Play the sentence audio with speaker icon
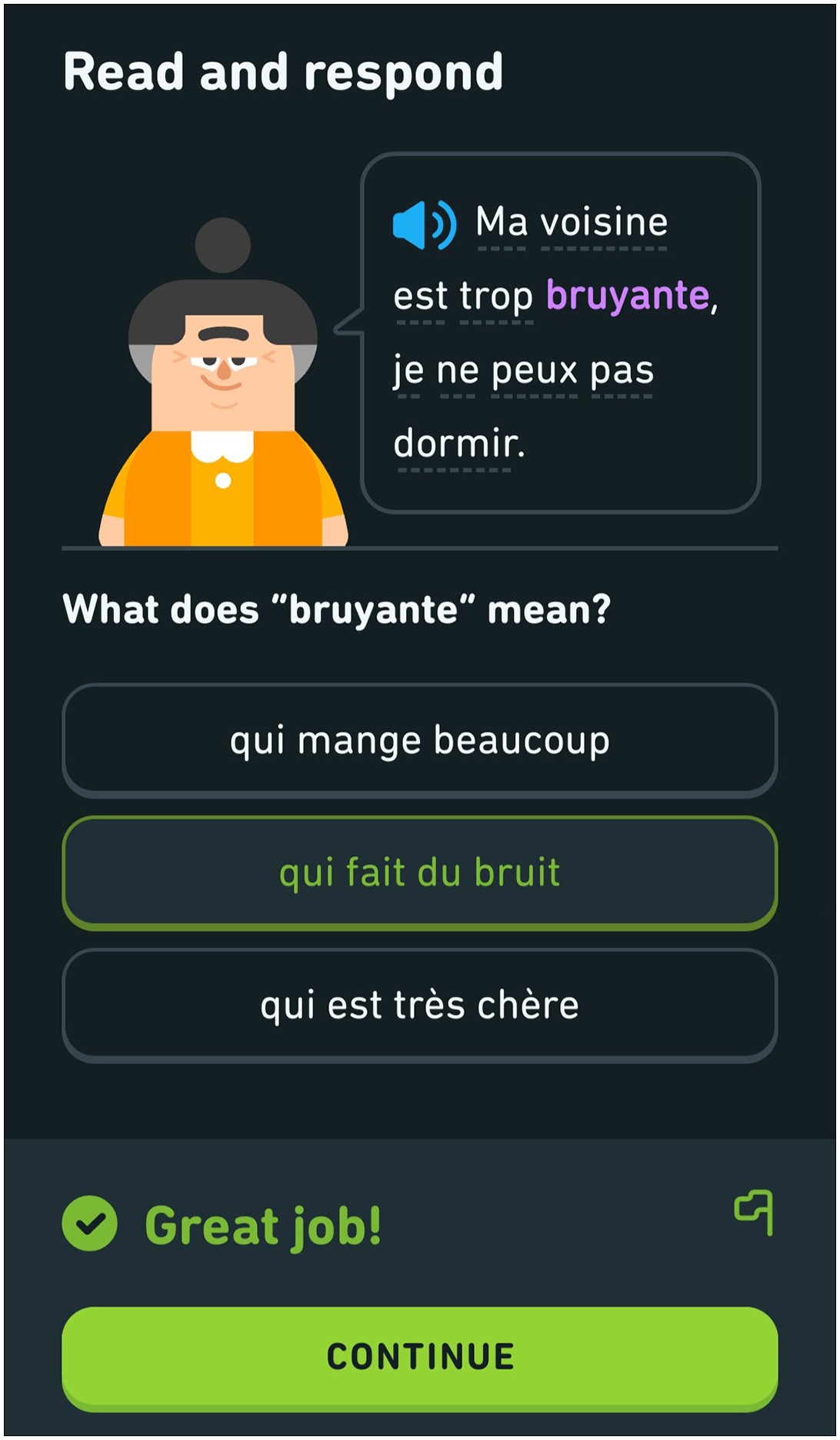840x1440 pixels. tap(425, 225)
